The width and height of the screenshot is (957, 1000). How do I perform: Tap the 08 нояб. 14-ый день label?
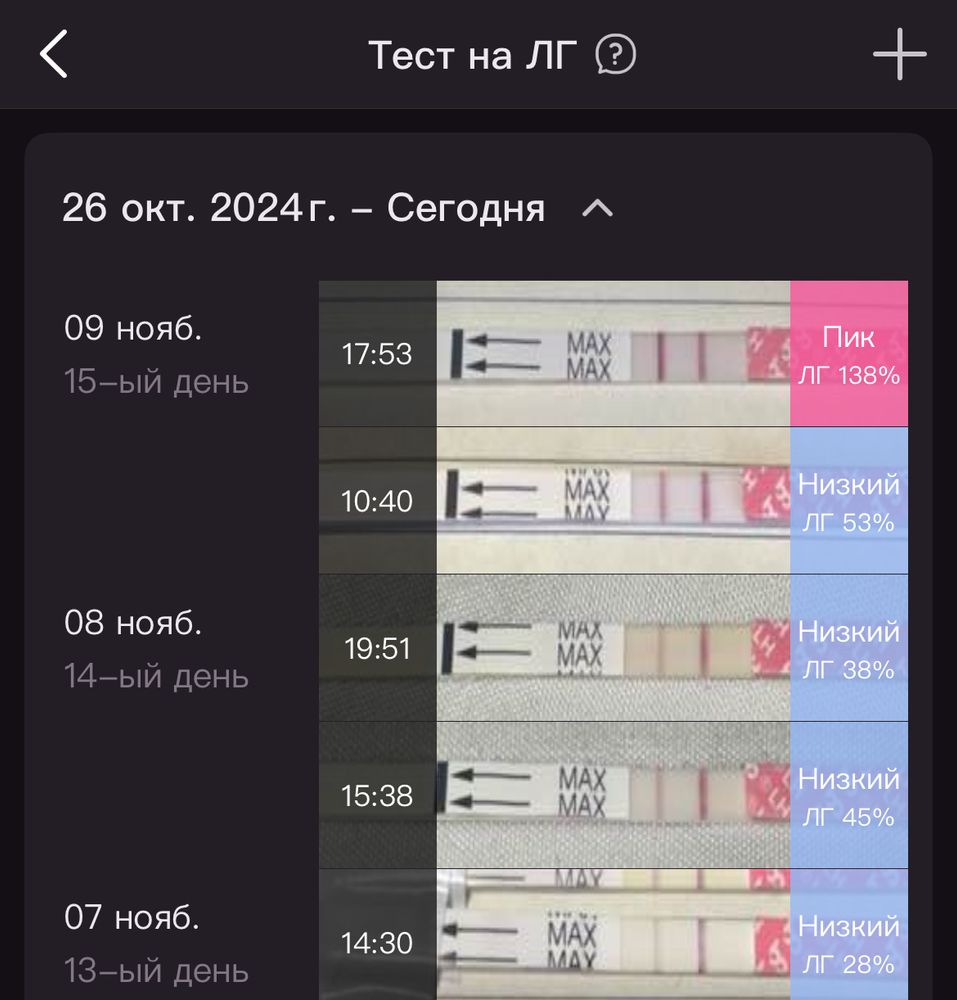point(156,675)
